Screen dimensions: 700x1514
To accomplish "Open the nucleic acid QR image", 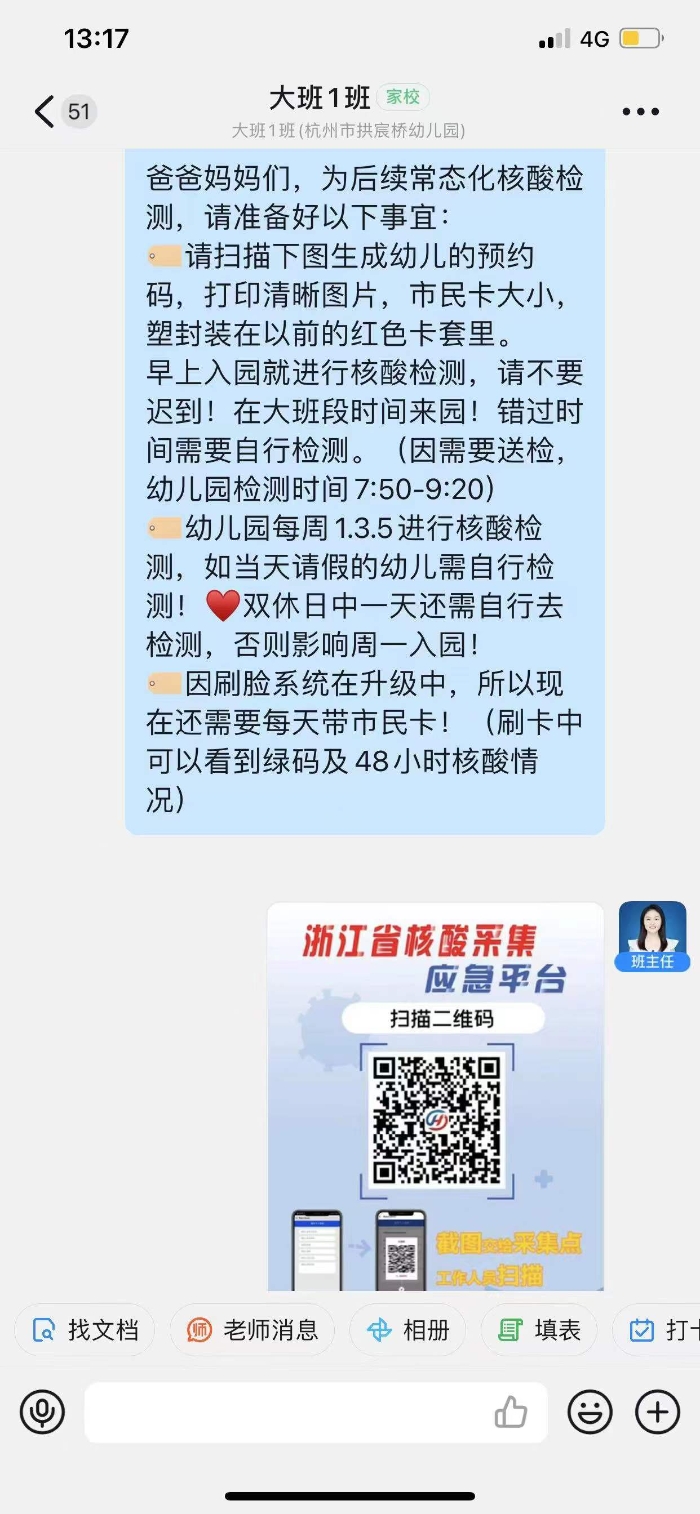I will 435,1097.
